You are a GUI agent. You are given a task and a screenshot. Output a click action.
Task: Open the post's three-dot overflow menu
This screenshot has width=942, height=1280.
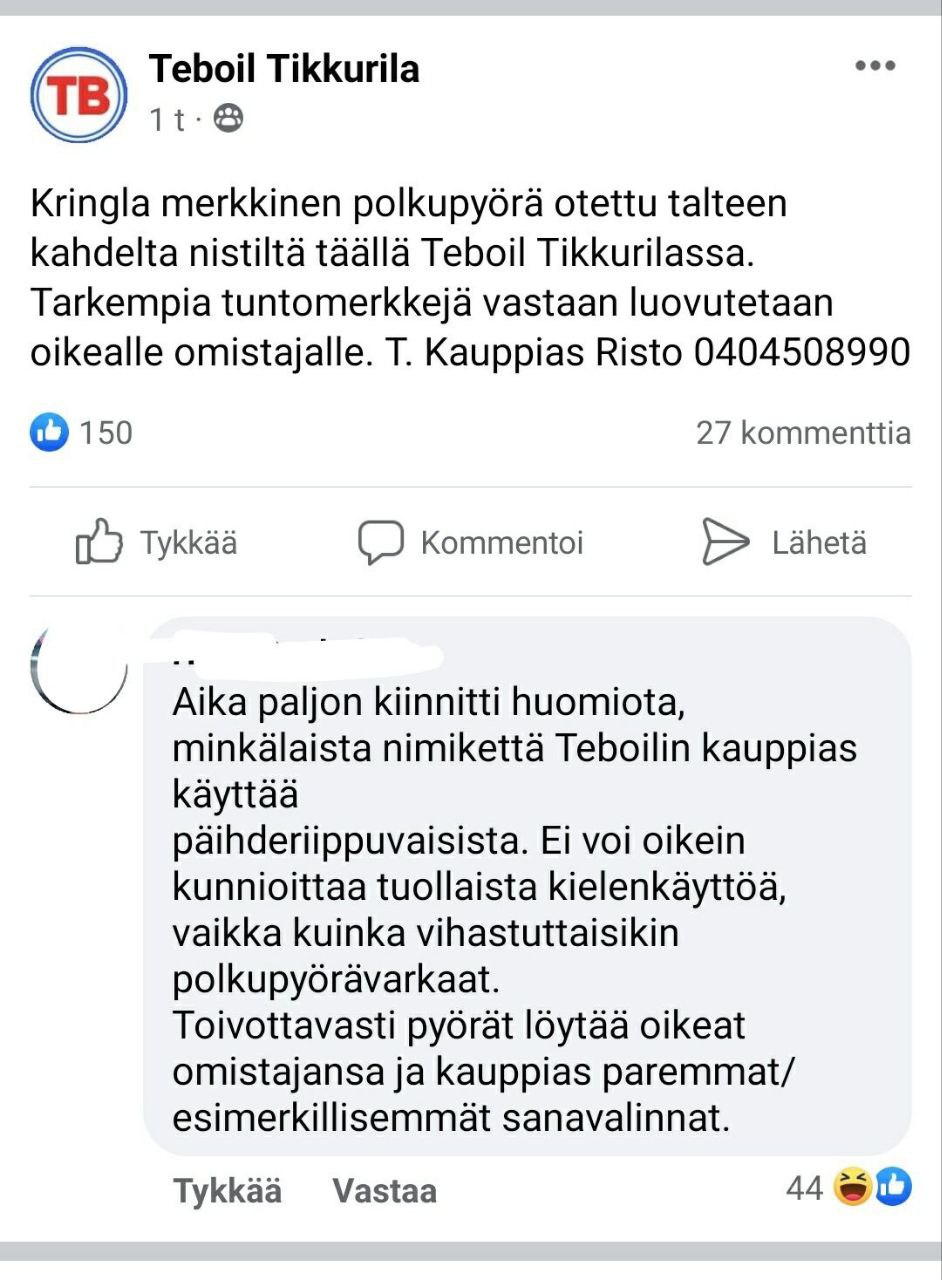tap(875, 66)
